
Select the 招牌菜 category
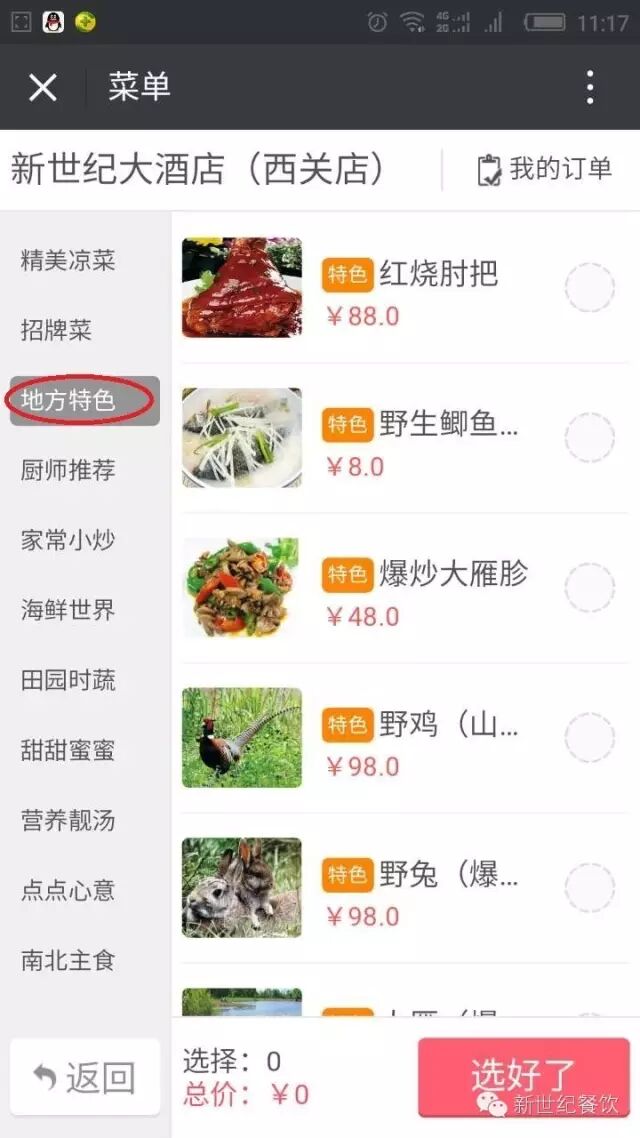(x=56, y=330)
